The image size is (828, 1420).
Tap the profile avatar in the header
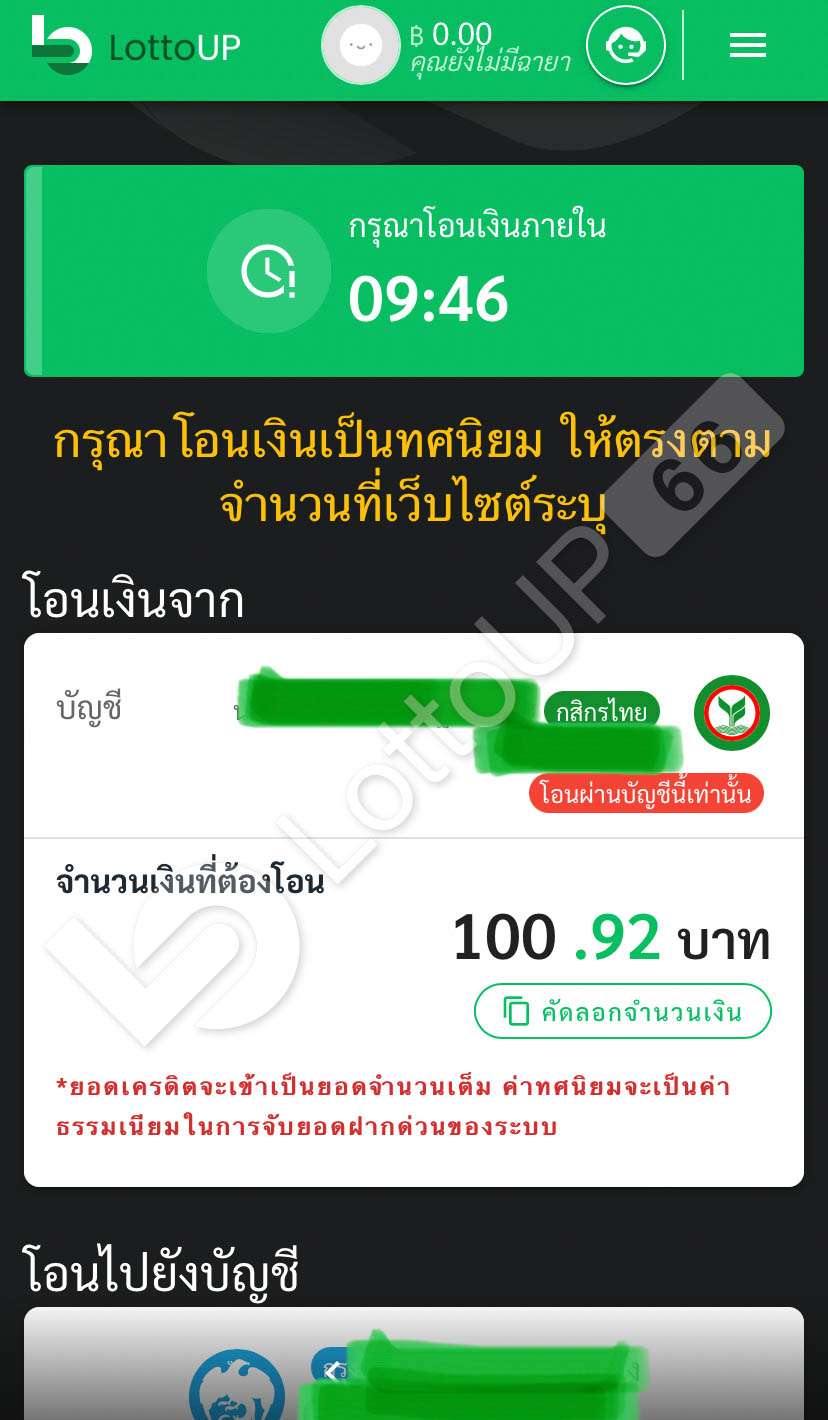[x=361, y=45]
